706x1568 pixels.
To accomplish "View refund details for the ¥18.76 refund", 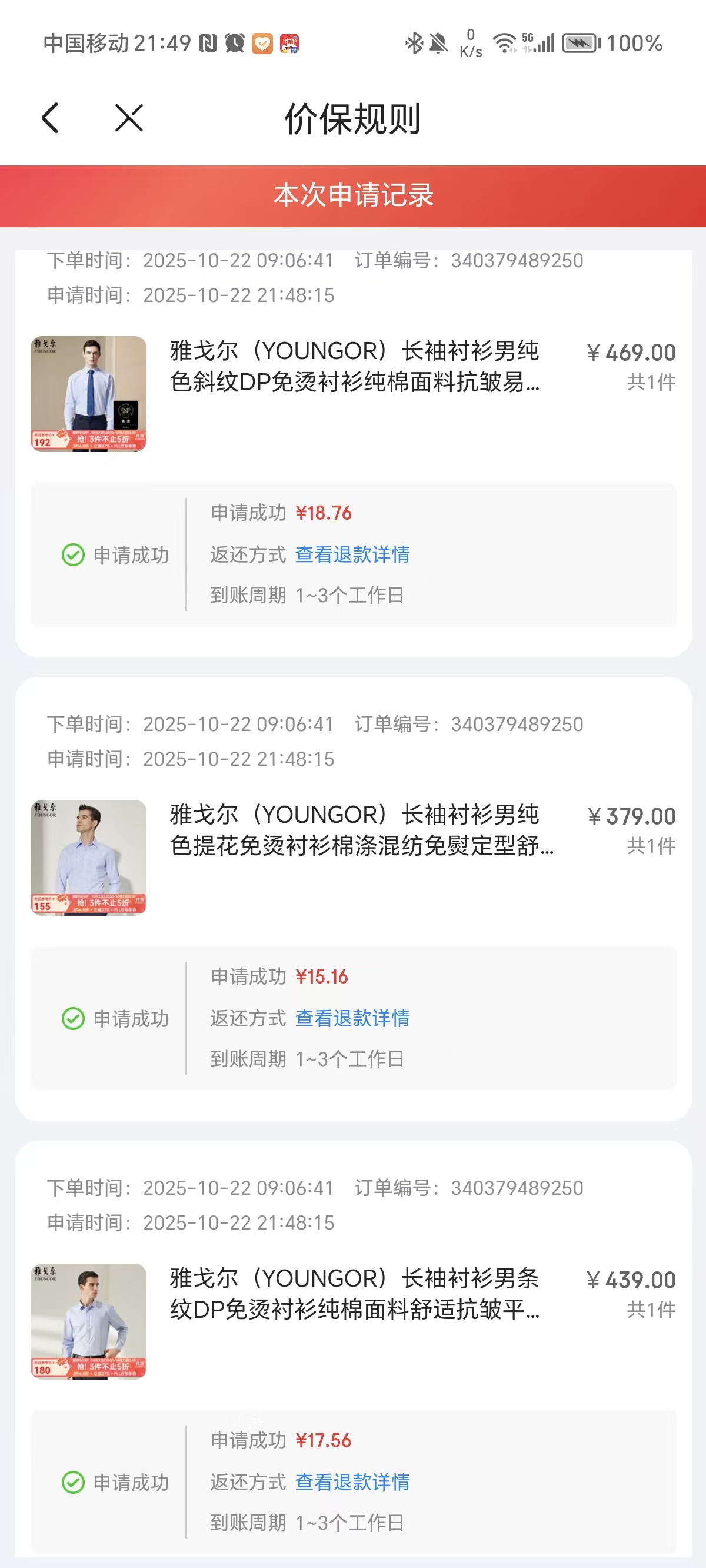I will point(352,554).
